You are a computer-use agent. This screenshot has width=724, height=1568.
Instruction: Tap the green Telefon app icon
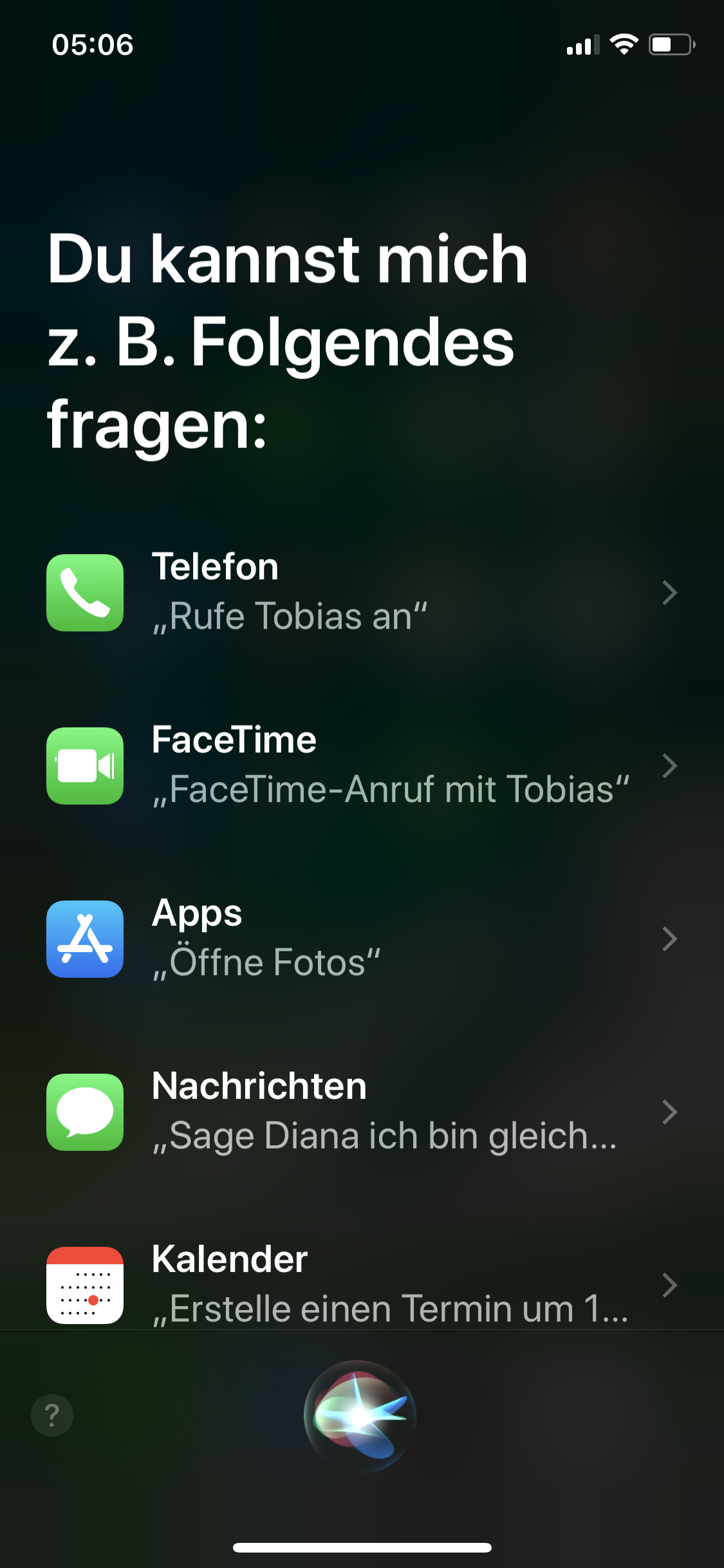(84, 592)
